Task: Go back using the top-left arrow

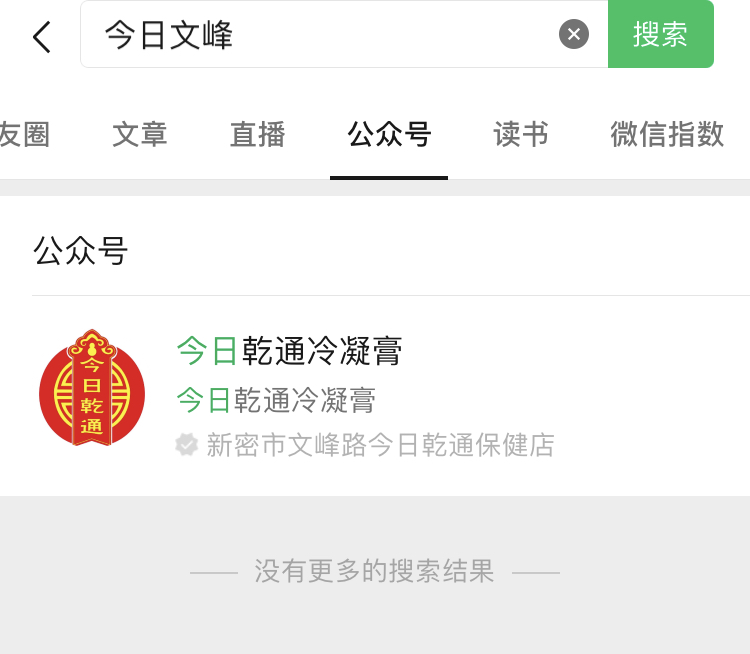Action: coord(41,36)
